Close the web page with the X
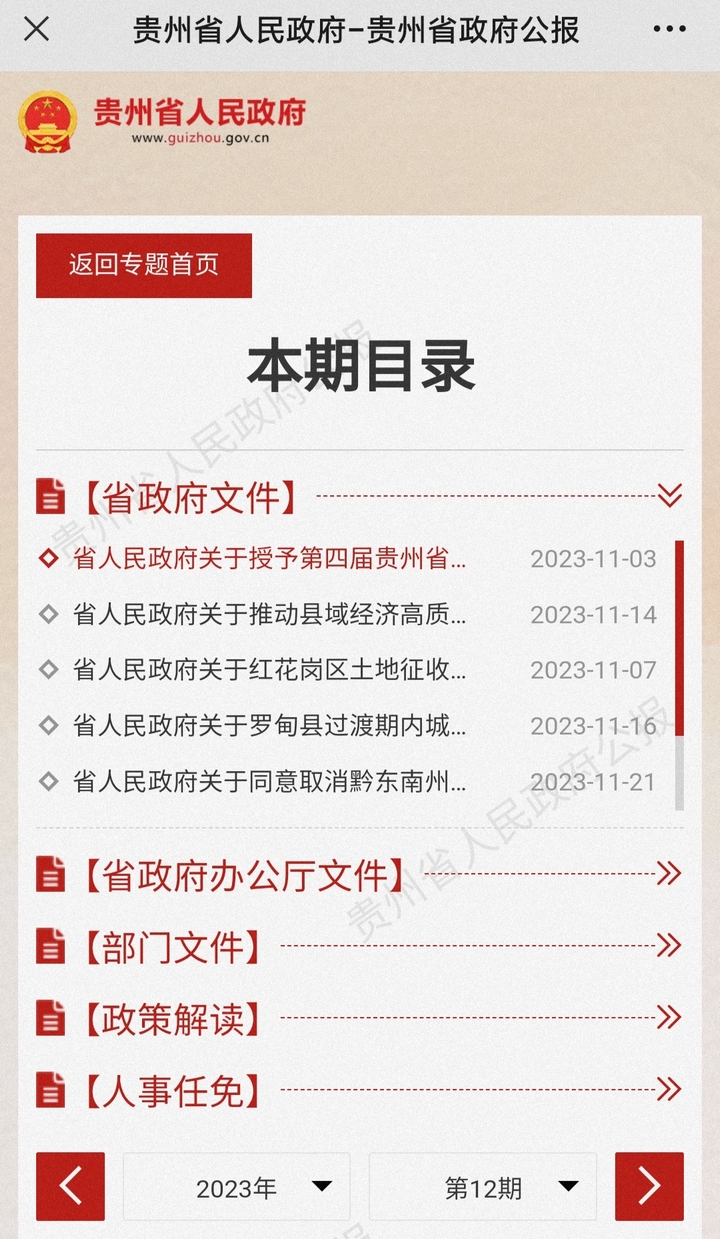The image size is (720, 1239). coord(36,29)
